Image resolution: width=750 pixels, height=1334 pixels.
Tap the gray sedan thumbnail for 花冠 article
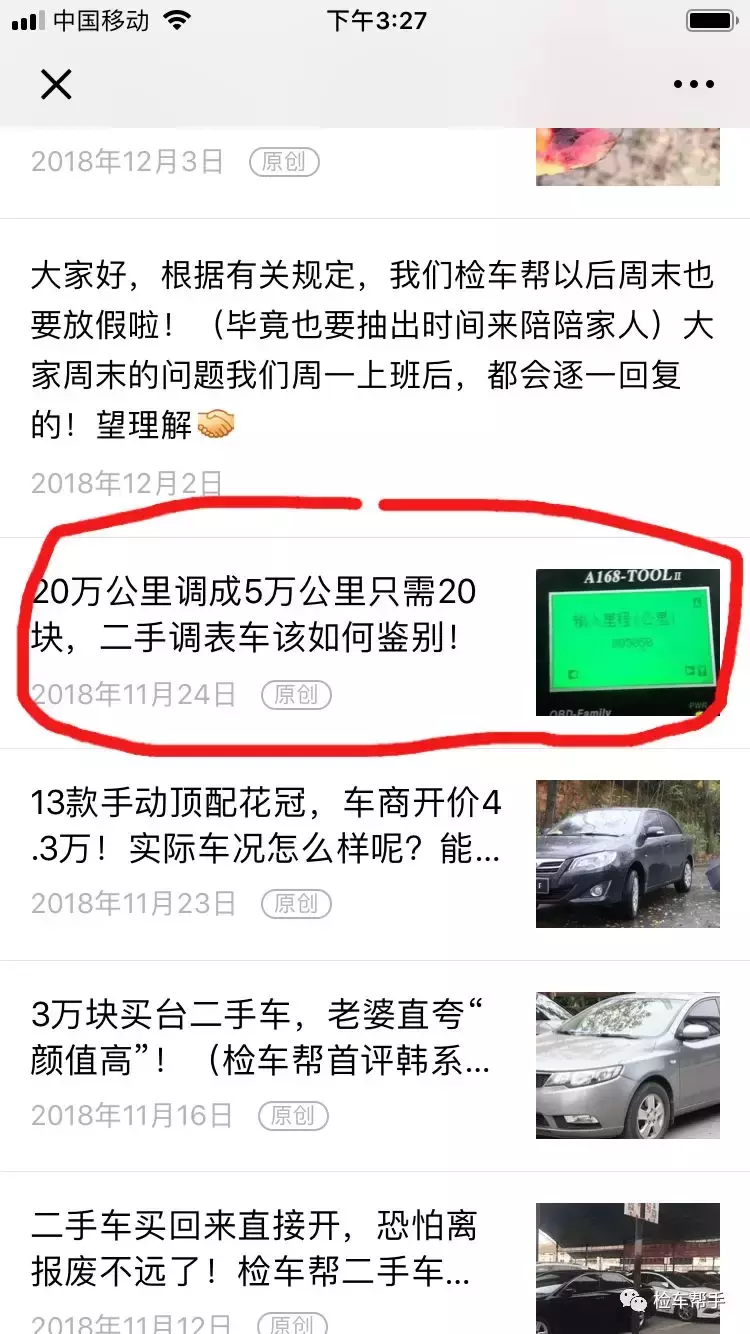click(x=628, y=852)
